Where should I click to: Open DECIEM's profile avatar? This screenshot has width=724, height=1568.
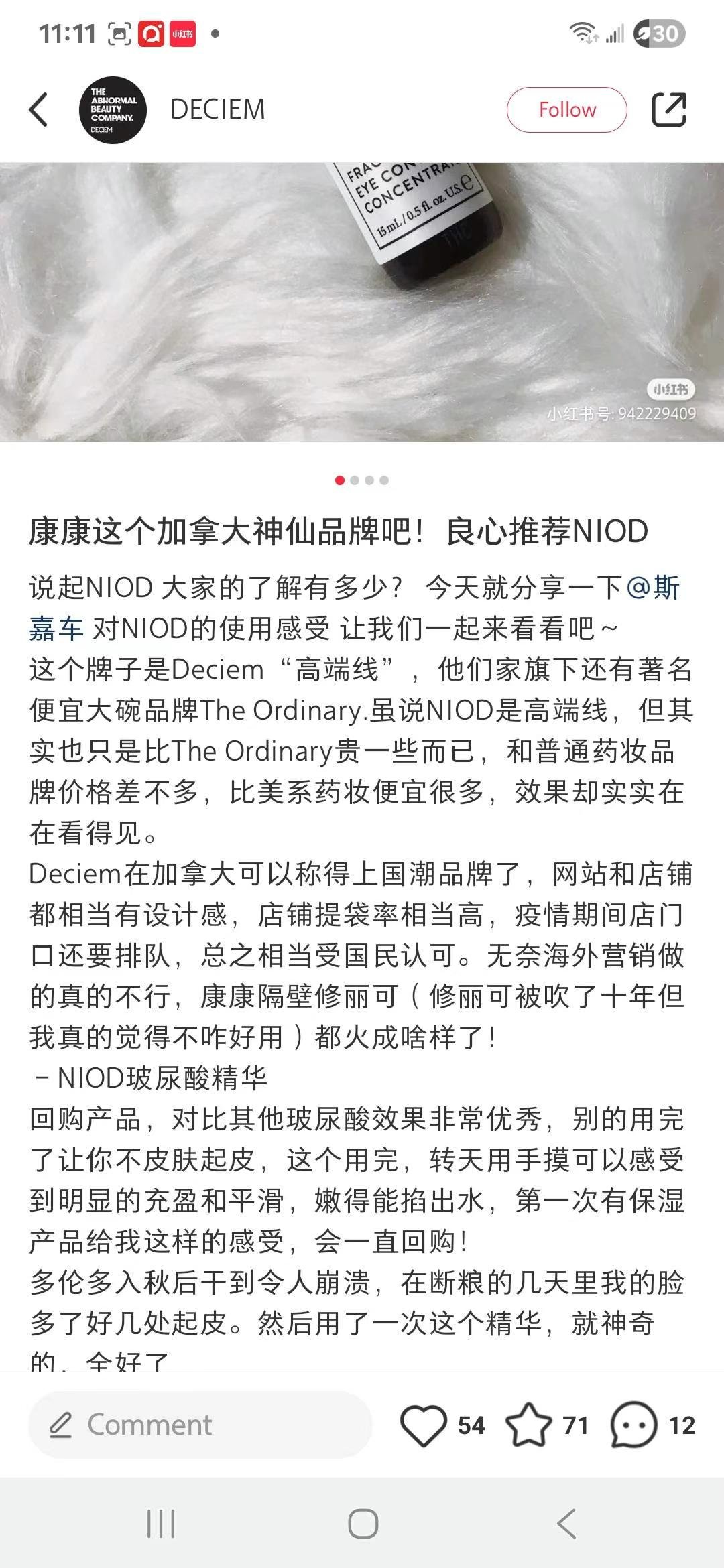click(112, 110)
